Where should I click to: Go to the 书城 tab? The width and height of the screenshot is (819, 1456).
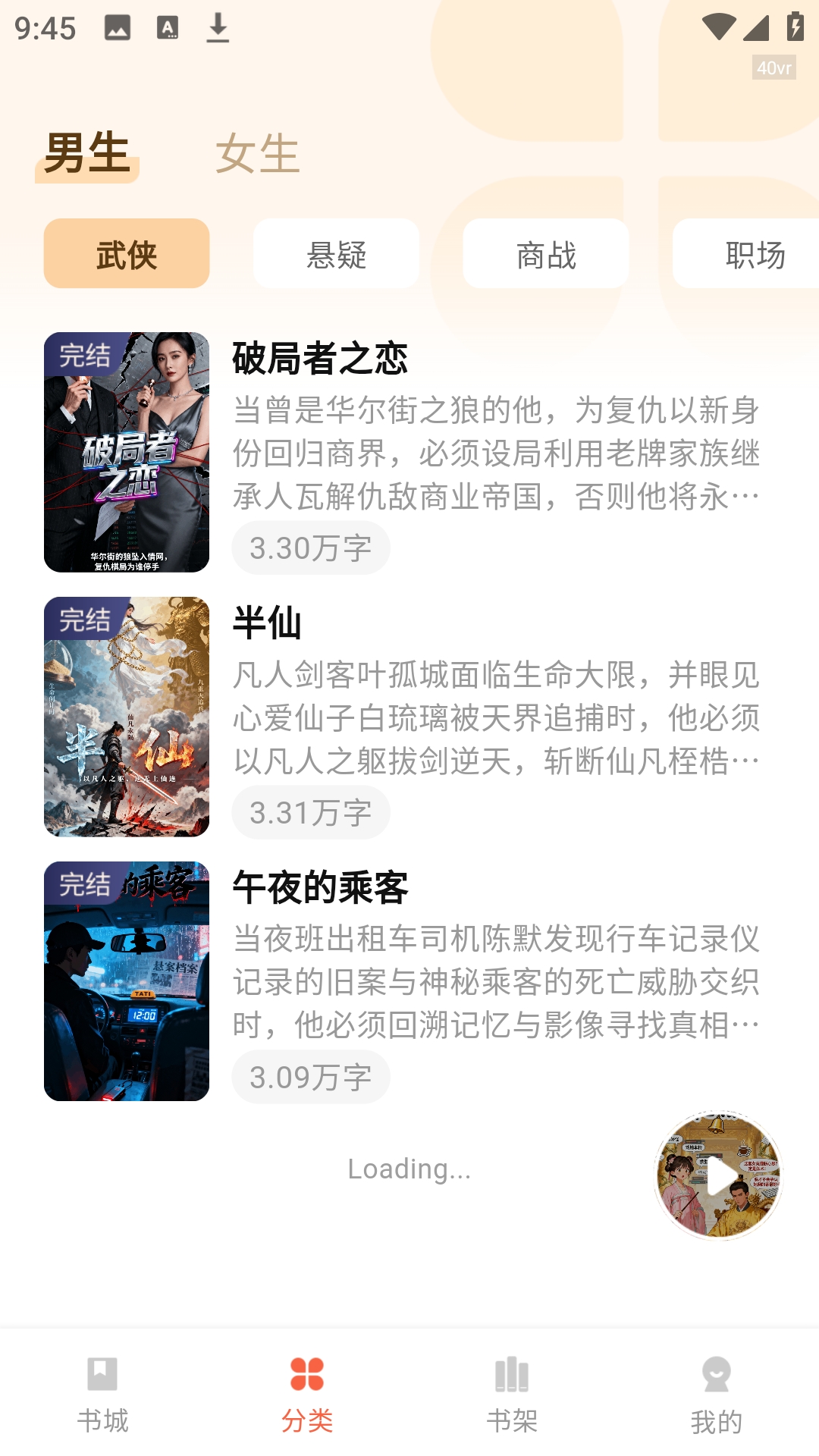[102, 1394]
